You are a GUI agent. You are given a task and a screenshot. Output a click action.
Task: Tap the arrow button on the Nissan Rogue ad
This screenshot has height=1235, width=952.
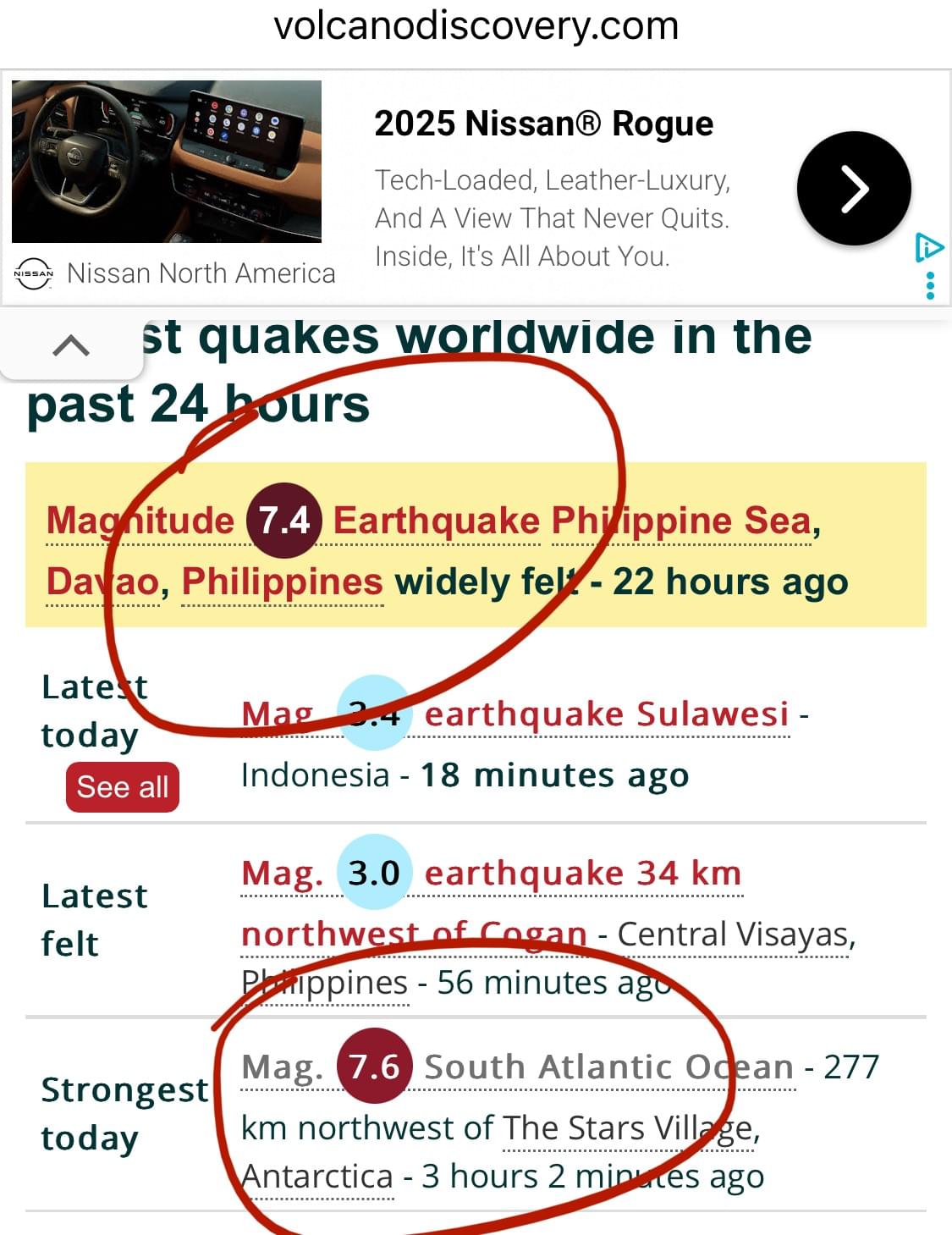[853, 189]
